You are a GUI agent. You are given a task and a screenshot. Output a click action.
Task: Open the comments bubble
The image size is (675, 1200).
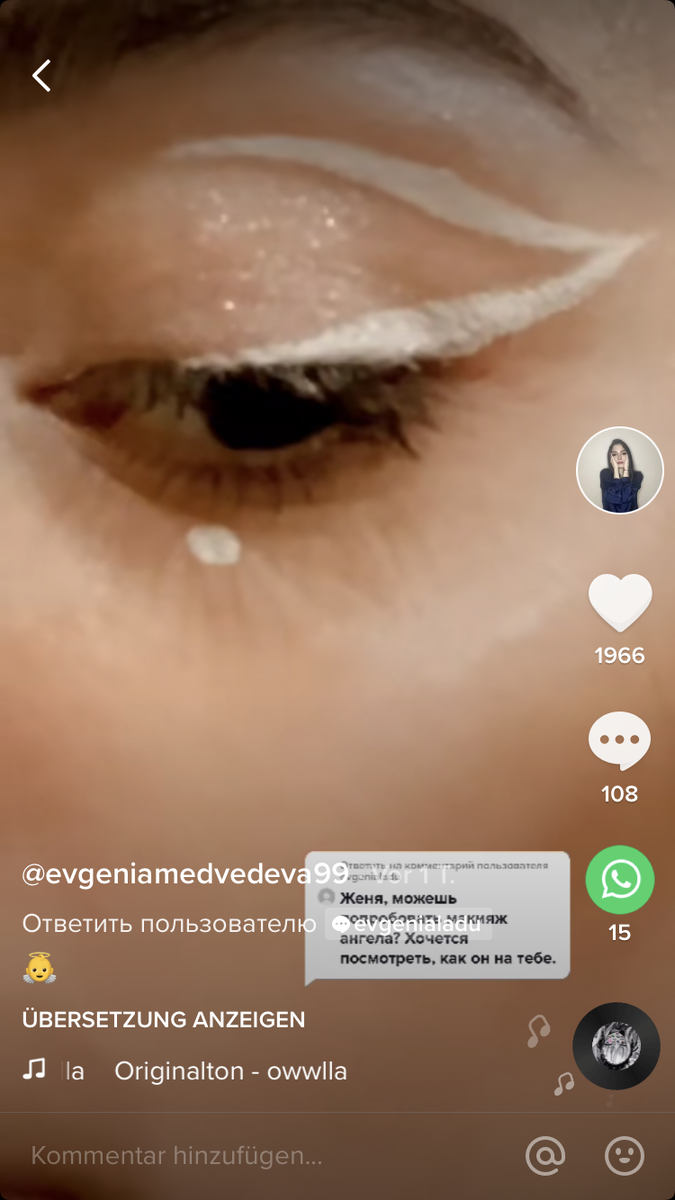pyautogui.click(x=620, y=742)
